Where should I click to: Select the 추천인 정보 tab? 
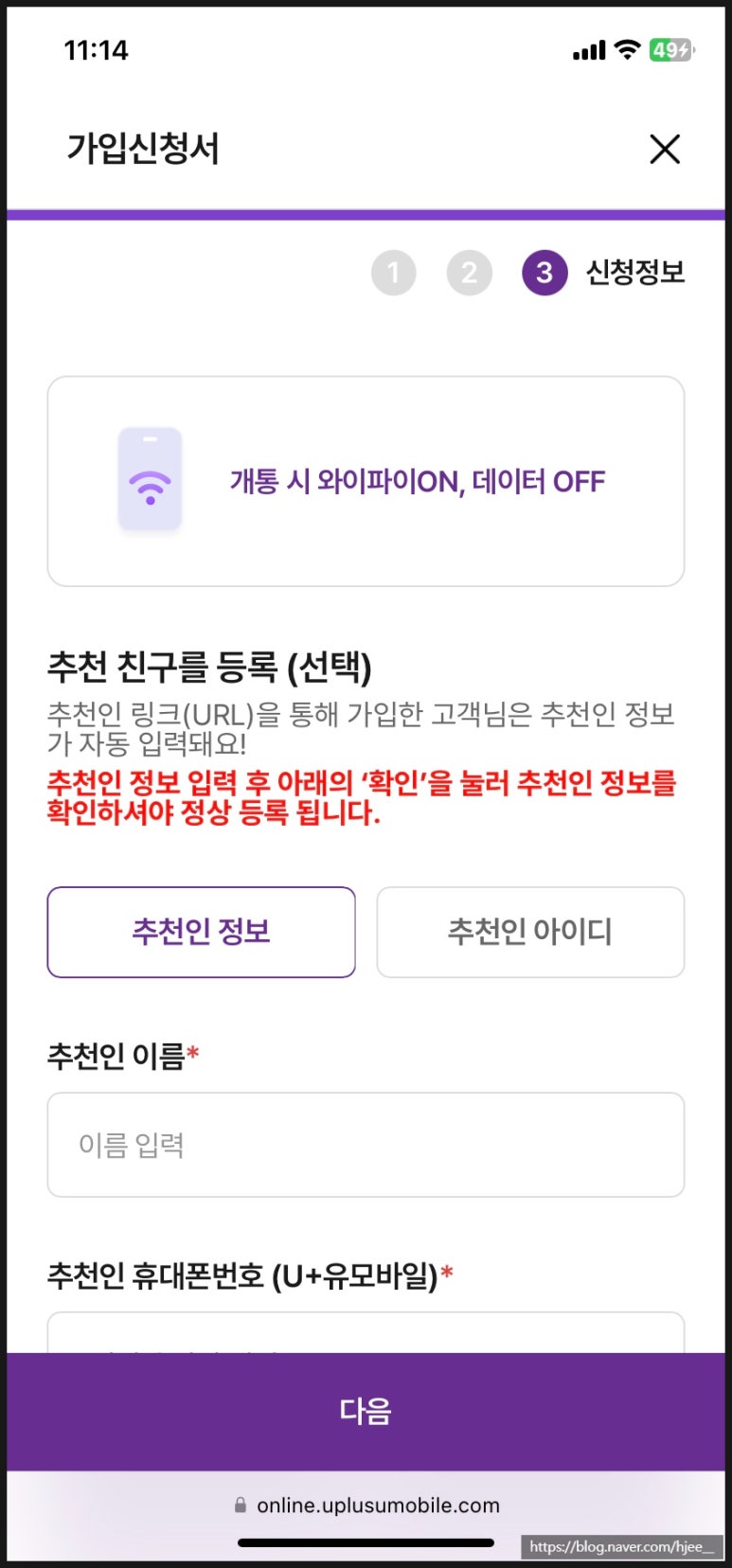pyautogui.click(x=202, y=932)
